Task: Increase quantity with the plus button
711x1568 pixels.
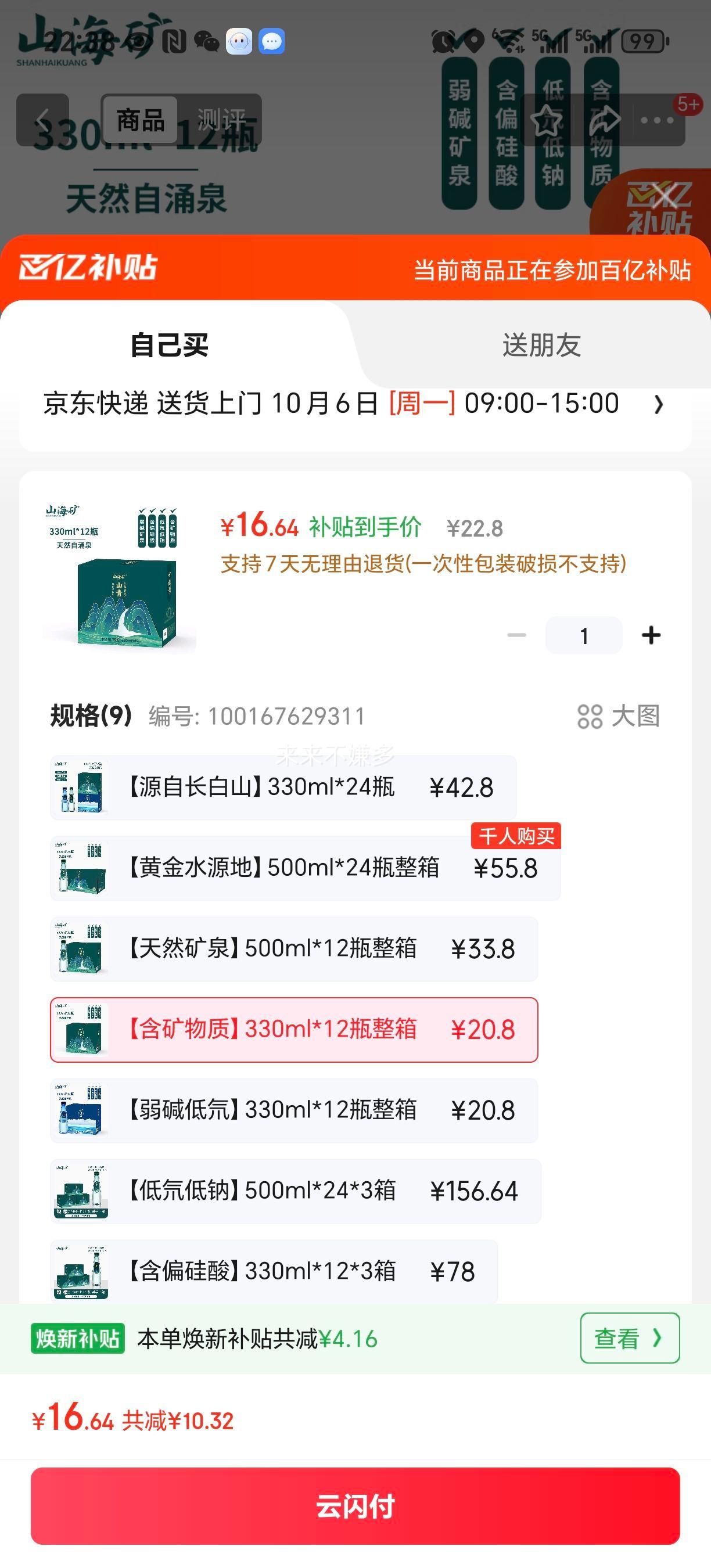Action: [651, 635]
